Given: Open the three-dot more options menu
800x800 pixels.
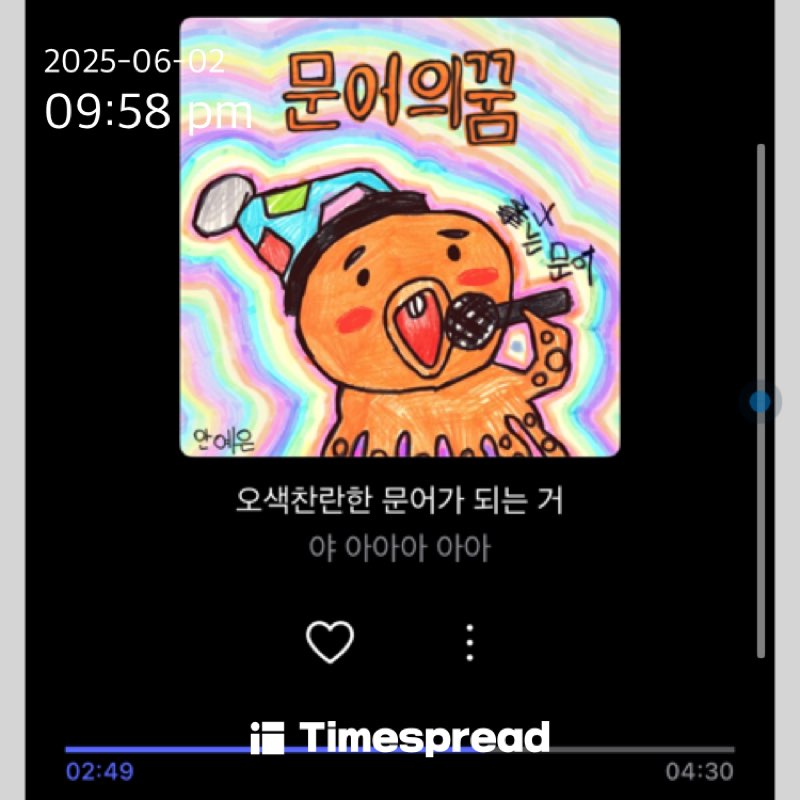Looking at the screenshot, I should [470, 642].
